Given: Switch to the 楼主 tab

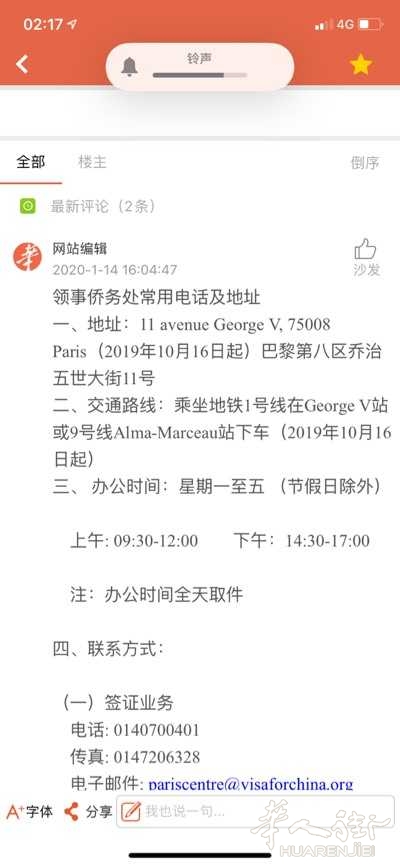Looking at the screenshot, I should pyautogui.click(x=92, y=162).
